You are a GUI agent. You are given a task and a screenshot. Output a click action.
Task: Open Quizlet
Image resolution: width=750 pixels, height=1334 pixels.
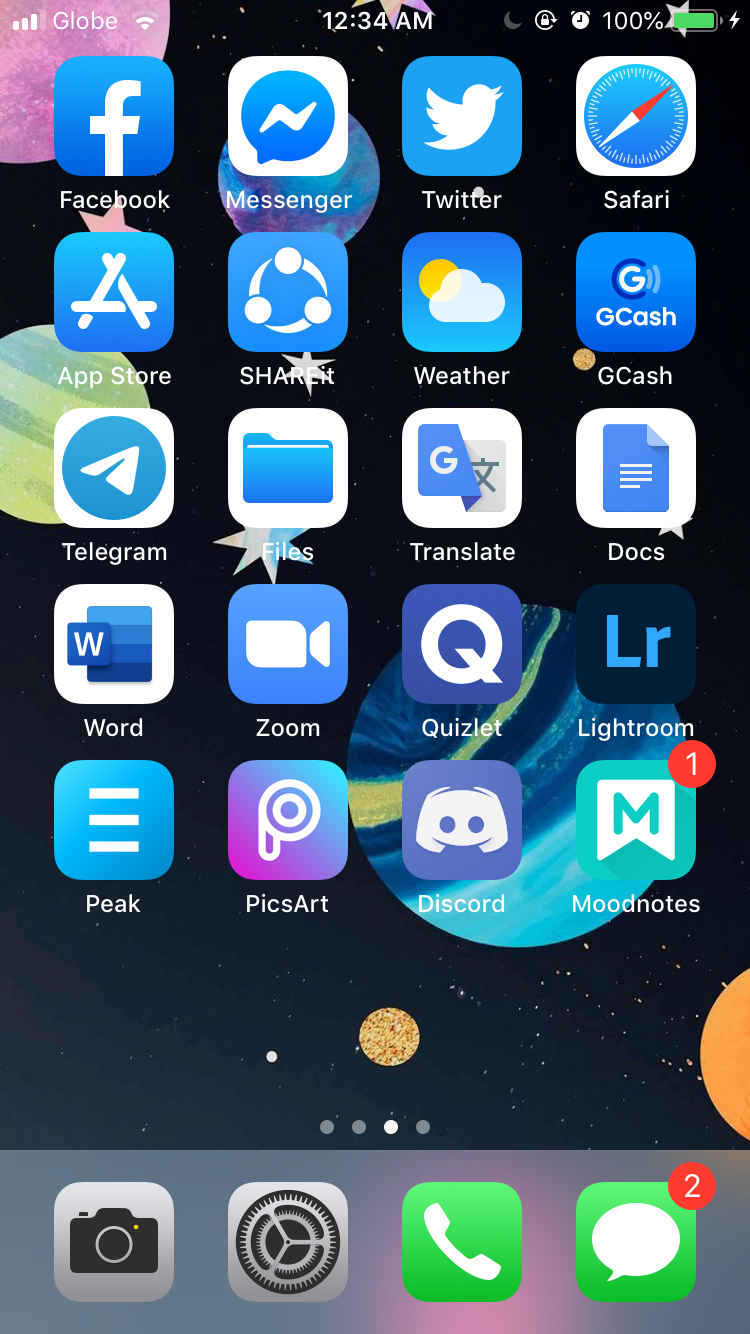(x=462, y=644)
